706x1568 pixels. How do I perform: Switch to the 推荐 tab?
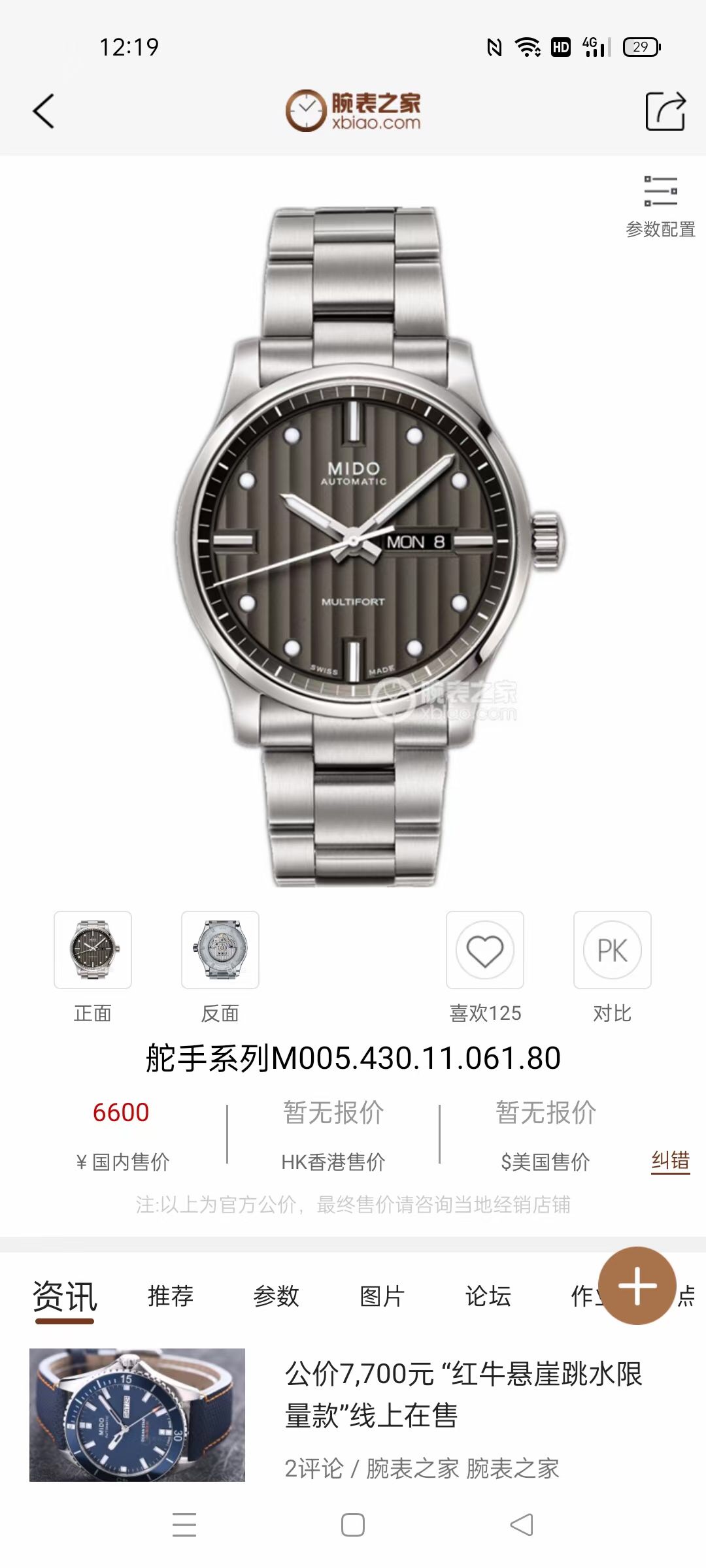(171, 1296)
